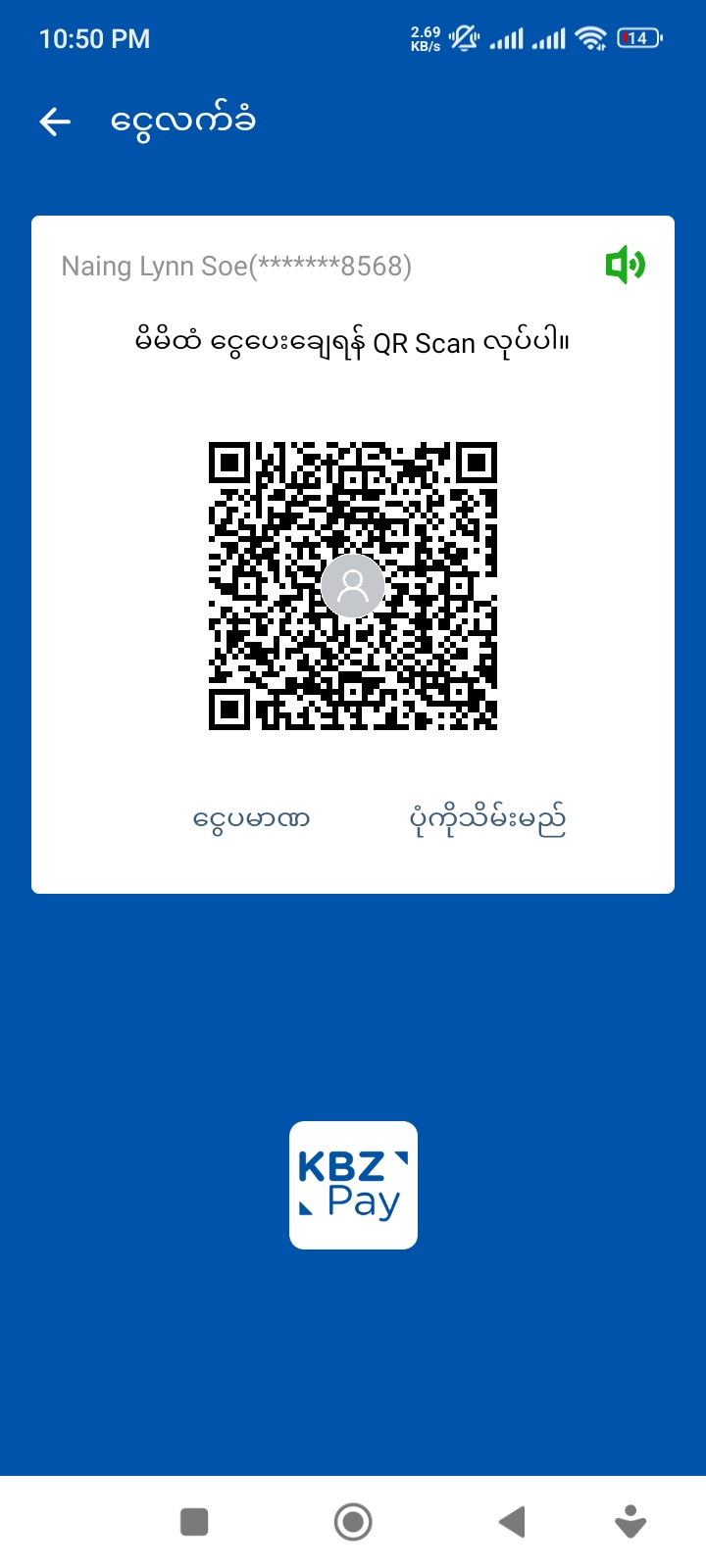This screenshot has height=1568, width=706.
Task: Tap ငွေပမာဏ to set the amount
Action: coord(251,818)
